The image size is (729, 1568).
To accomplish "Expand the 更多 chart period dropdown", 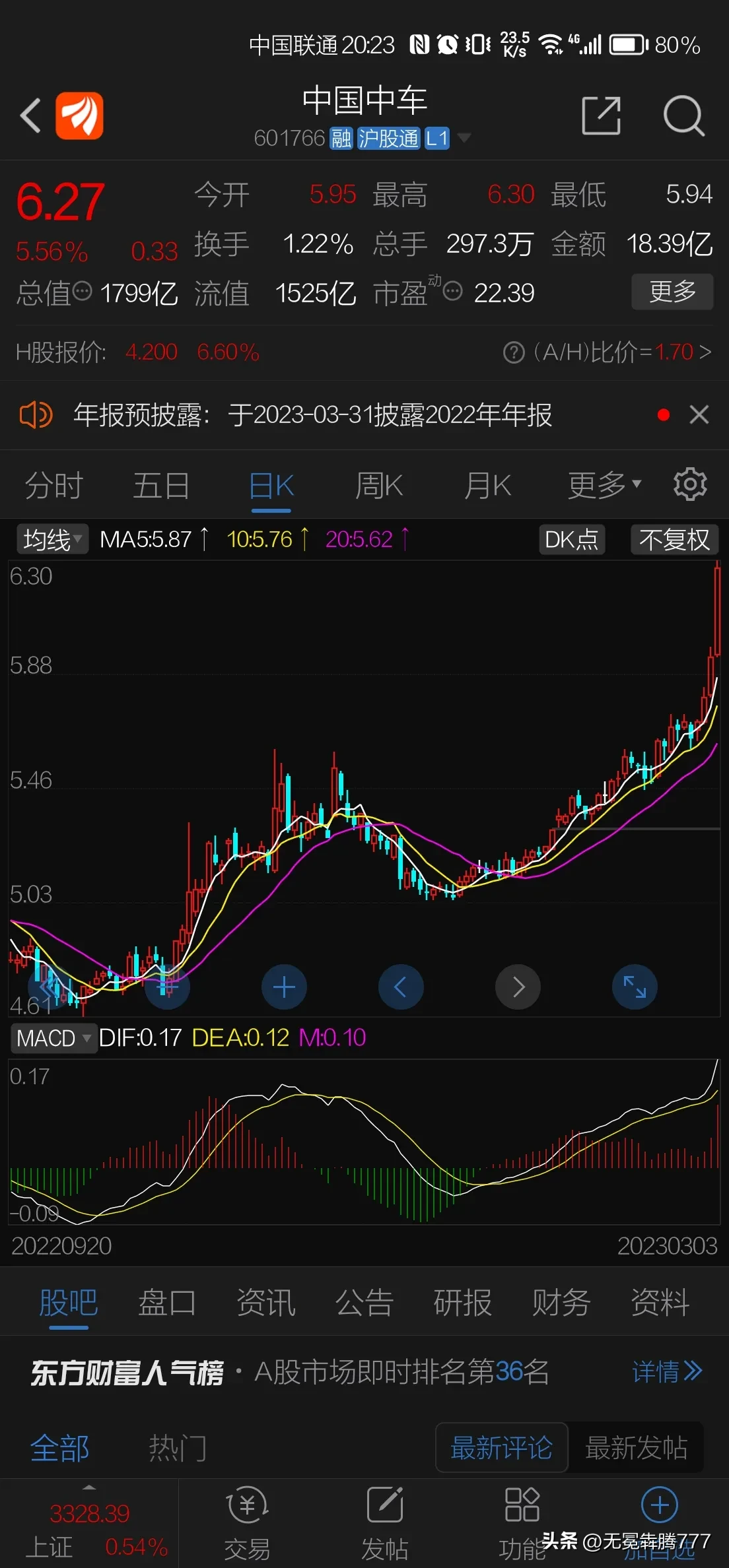I will pos(604,486).
